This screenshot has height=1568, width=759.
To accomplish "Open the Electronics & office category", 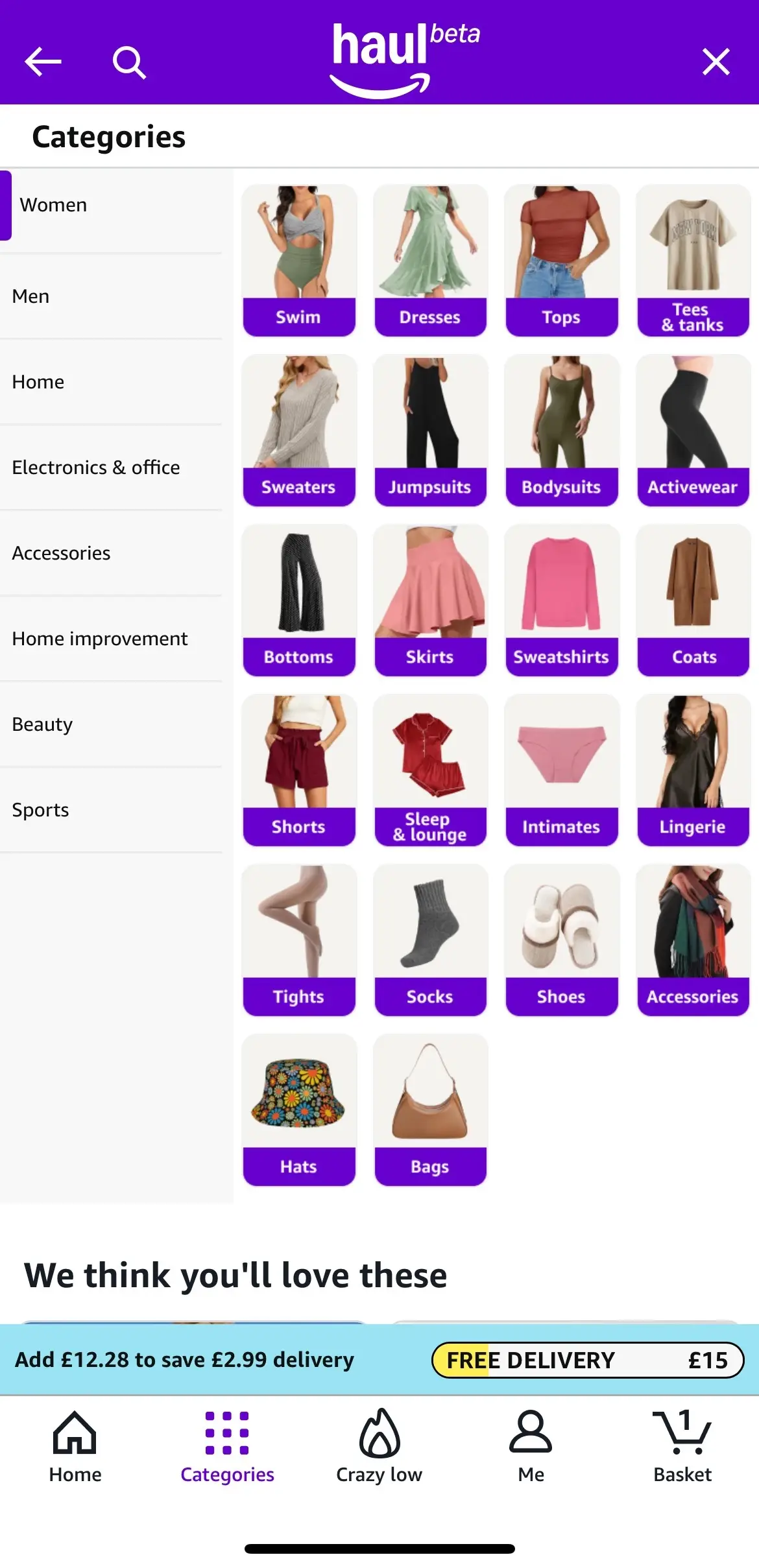I will click(x=96, y=468).
